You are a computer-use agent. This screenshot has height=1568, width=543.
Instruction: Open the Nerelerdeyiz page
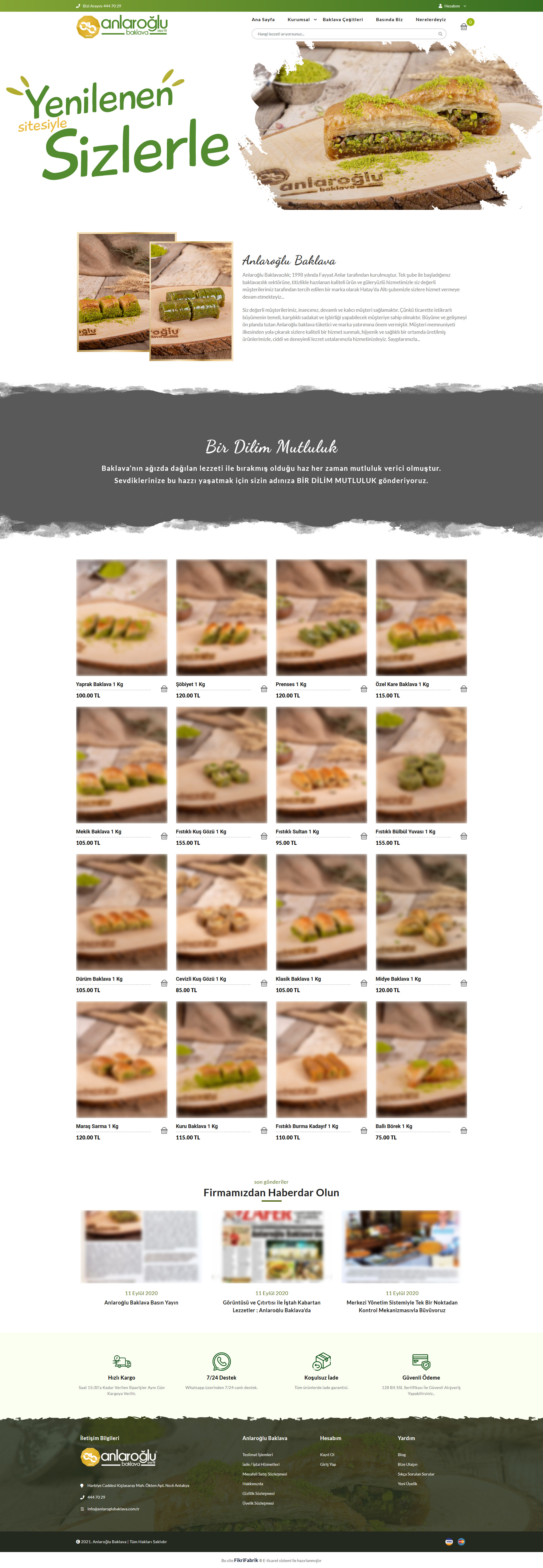(x=431, y=19)
